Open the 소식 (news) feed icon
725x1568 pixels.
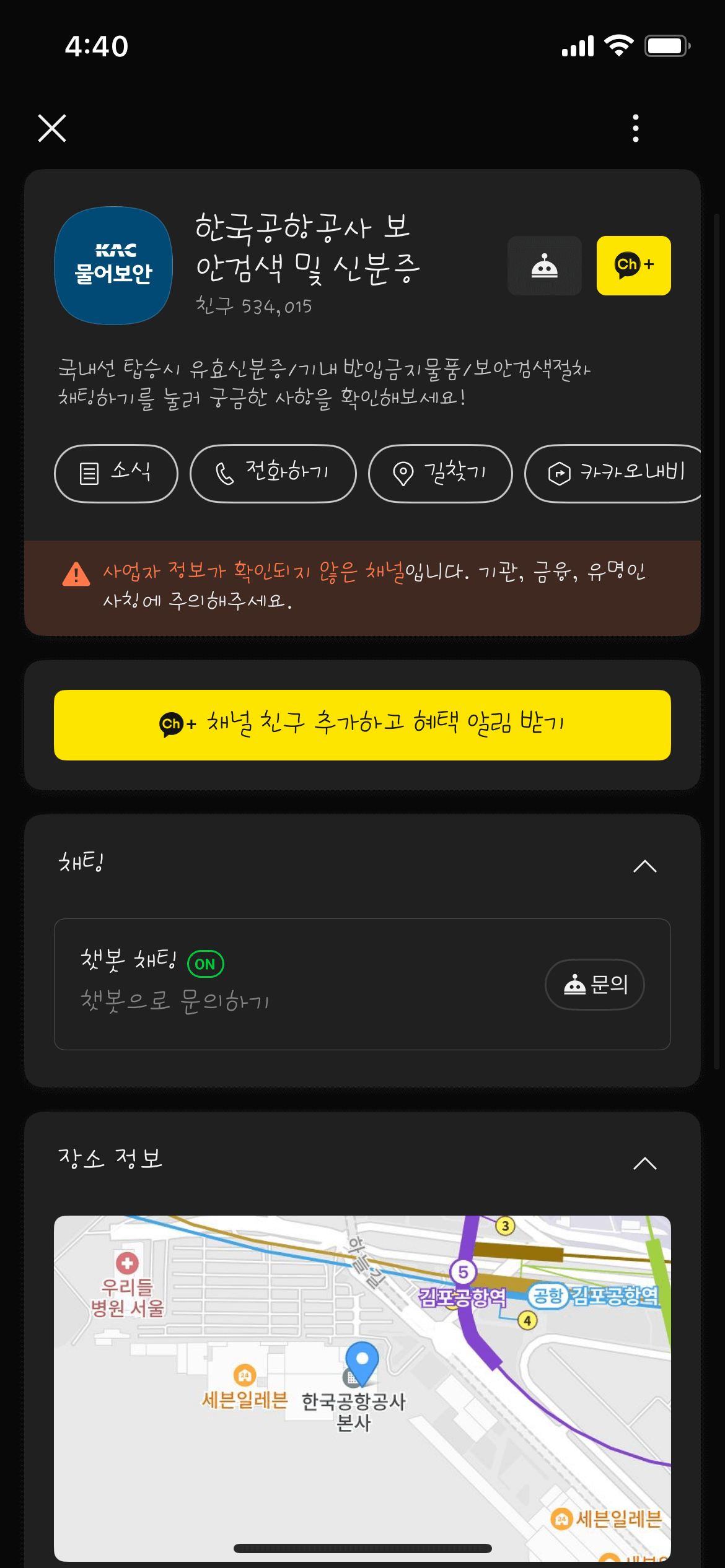[89, 473]
